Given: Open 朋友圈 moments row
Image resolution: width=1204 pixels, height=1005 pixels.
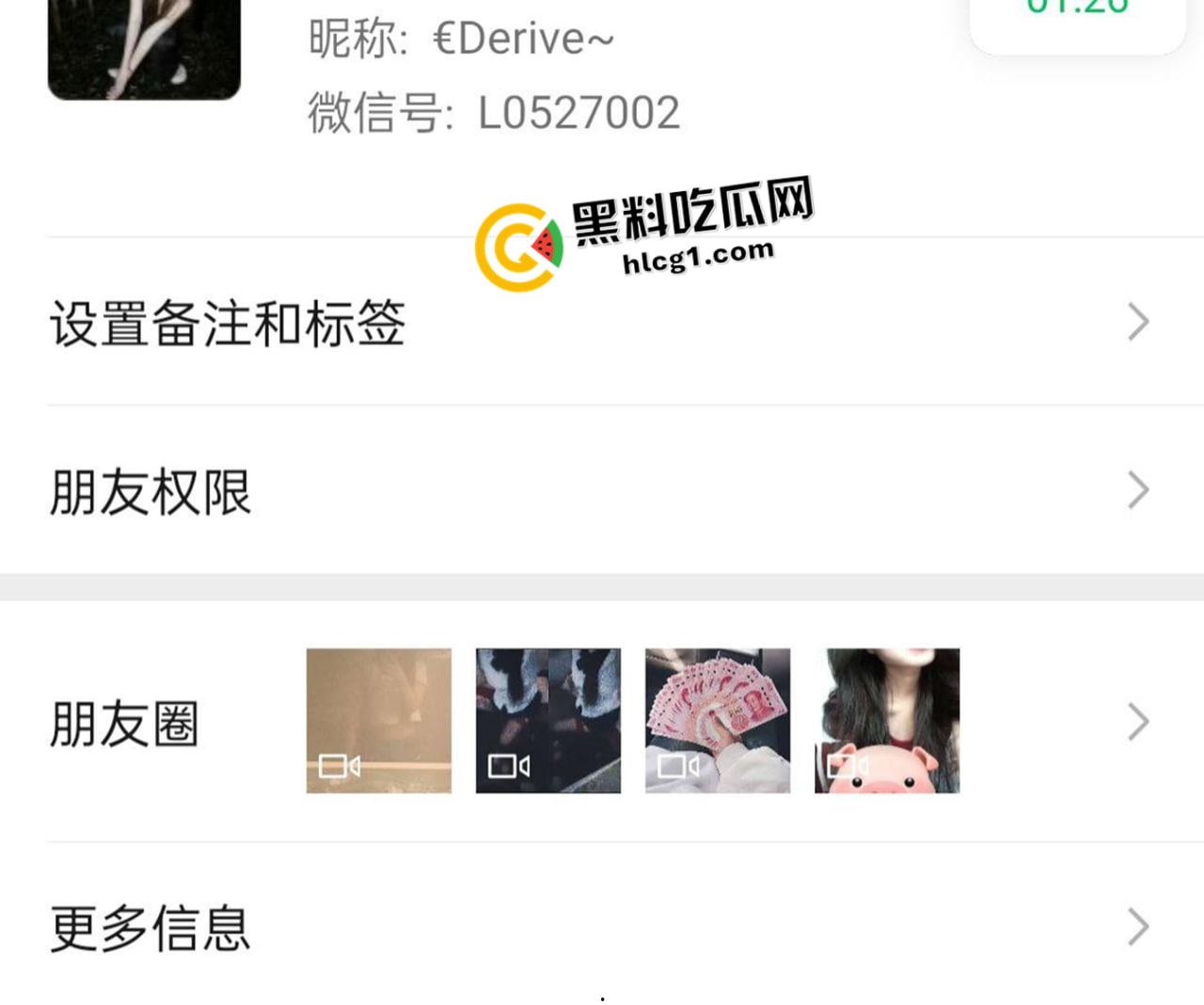Looking at the screenshot, I should coord(602,722).
